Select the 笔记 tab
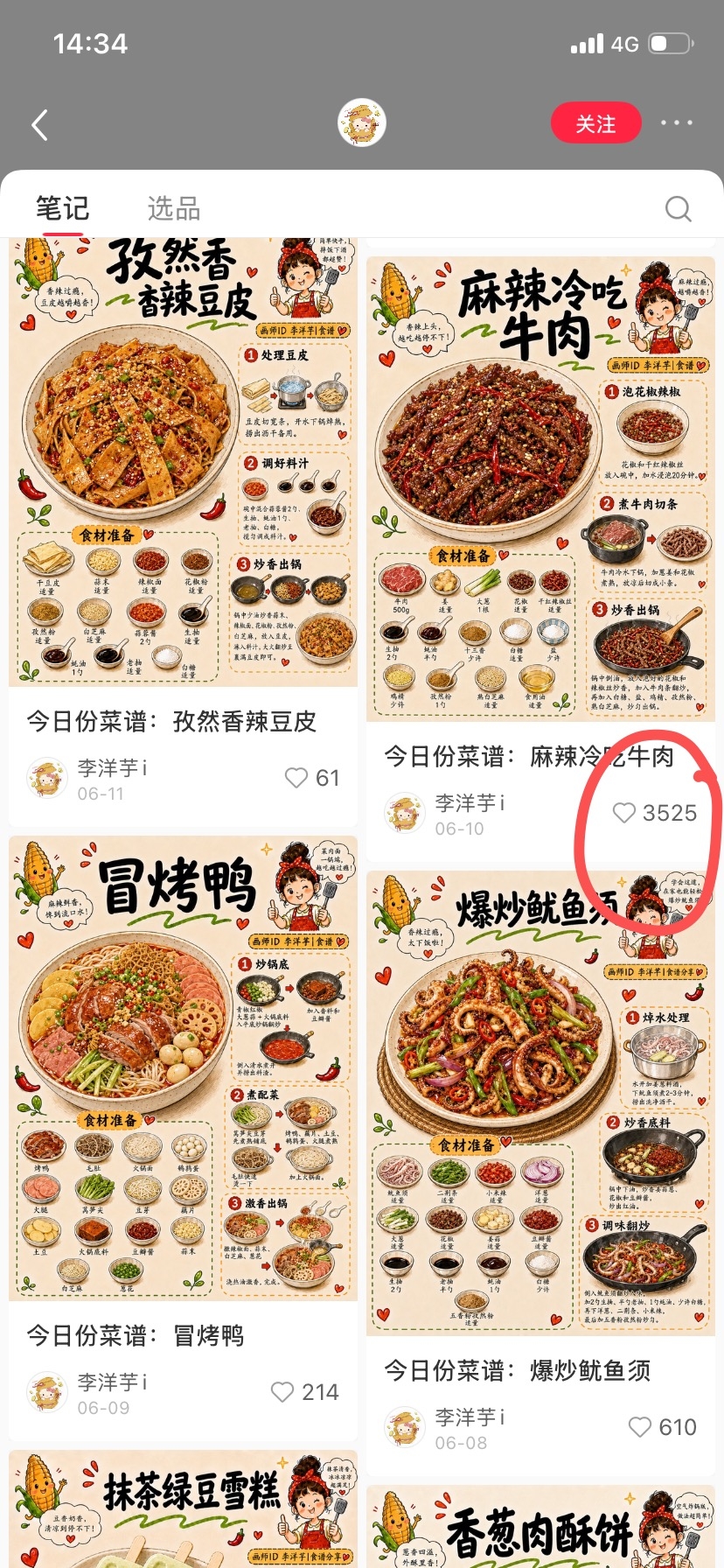The width and height of the screenshot is (724, 1568). 62,208
